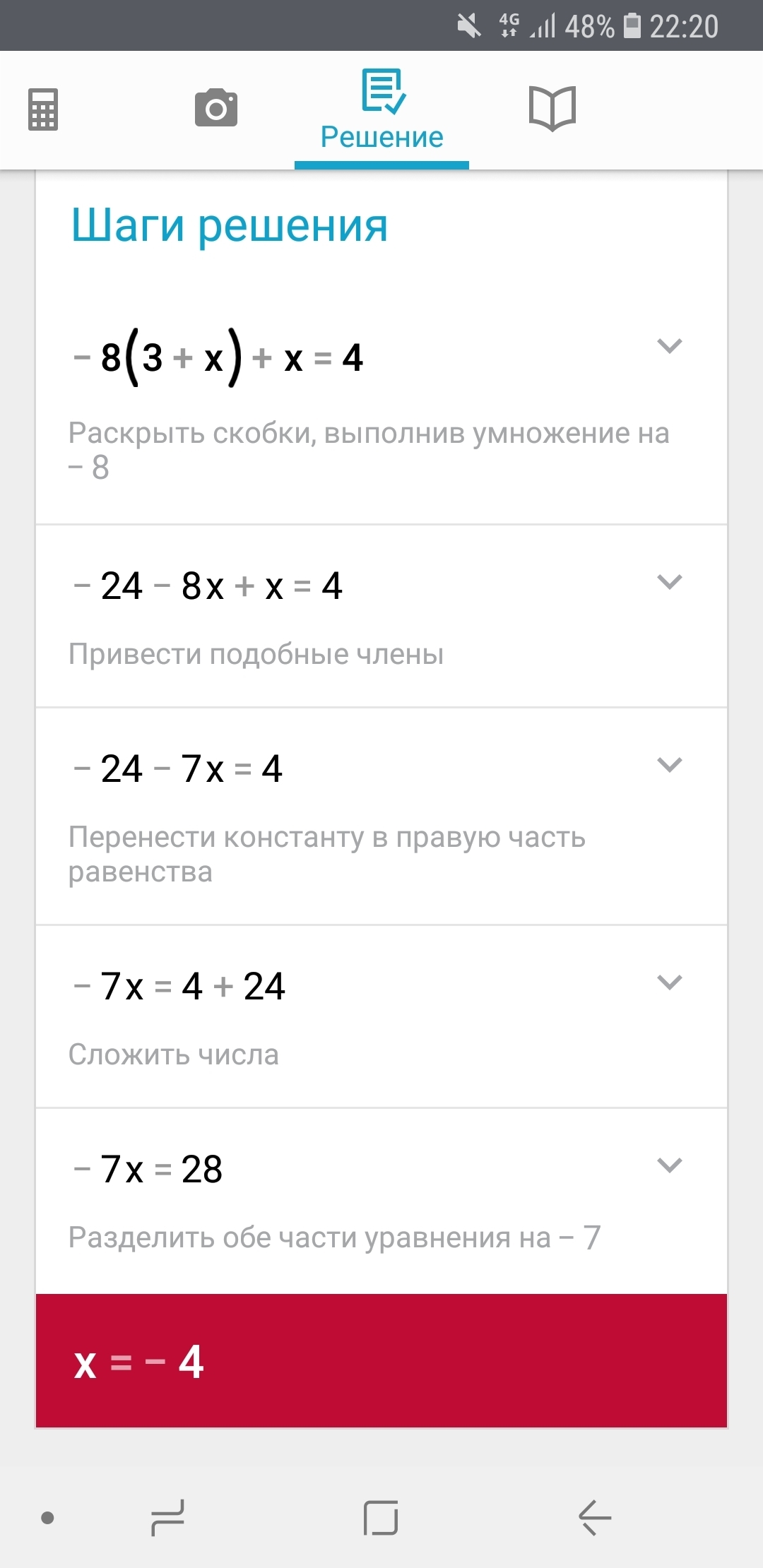Expand the step −24 − 7x = 4

click(x=669, y=765)
